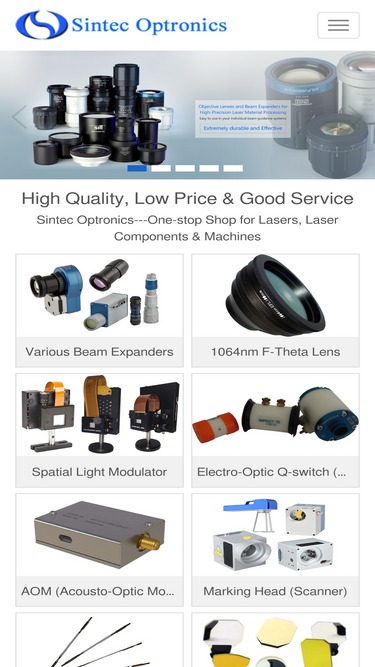Jump to the last carousel indicator
The image size is (375, 667).
click(x=233, y=168)
